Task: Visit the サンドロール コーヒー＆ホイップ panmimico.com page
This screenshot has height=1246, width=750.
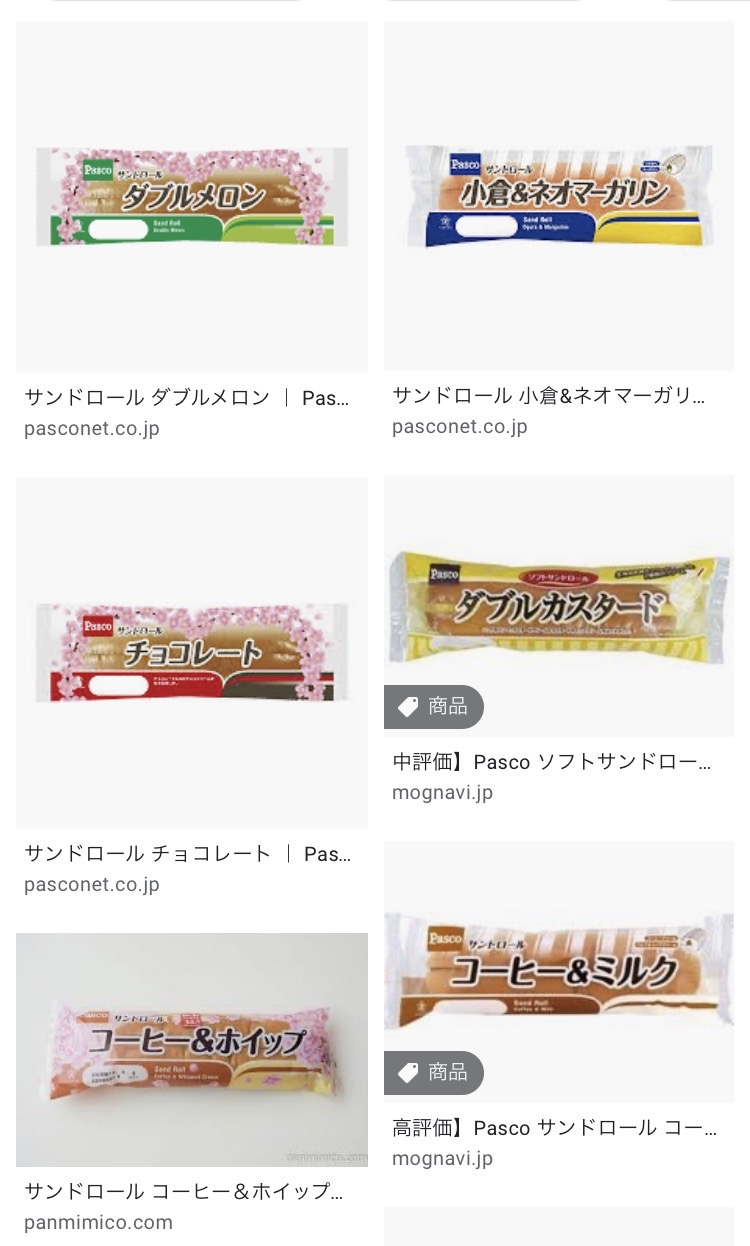Action: click(183, 1192)
